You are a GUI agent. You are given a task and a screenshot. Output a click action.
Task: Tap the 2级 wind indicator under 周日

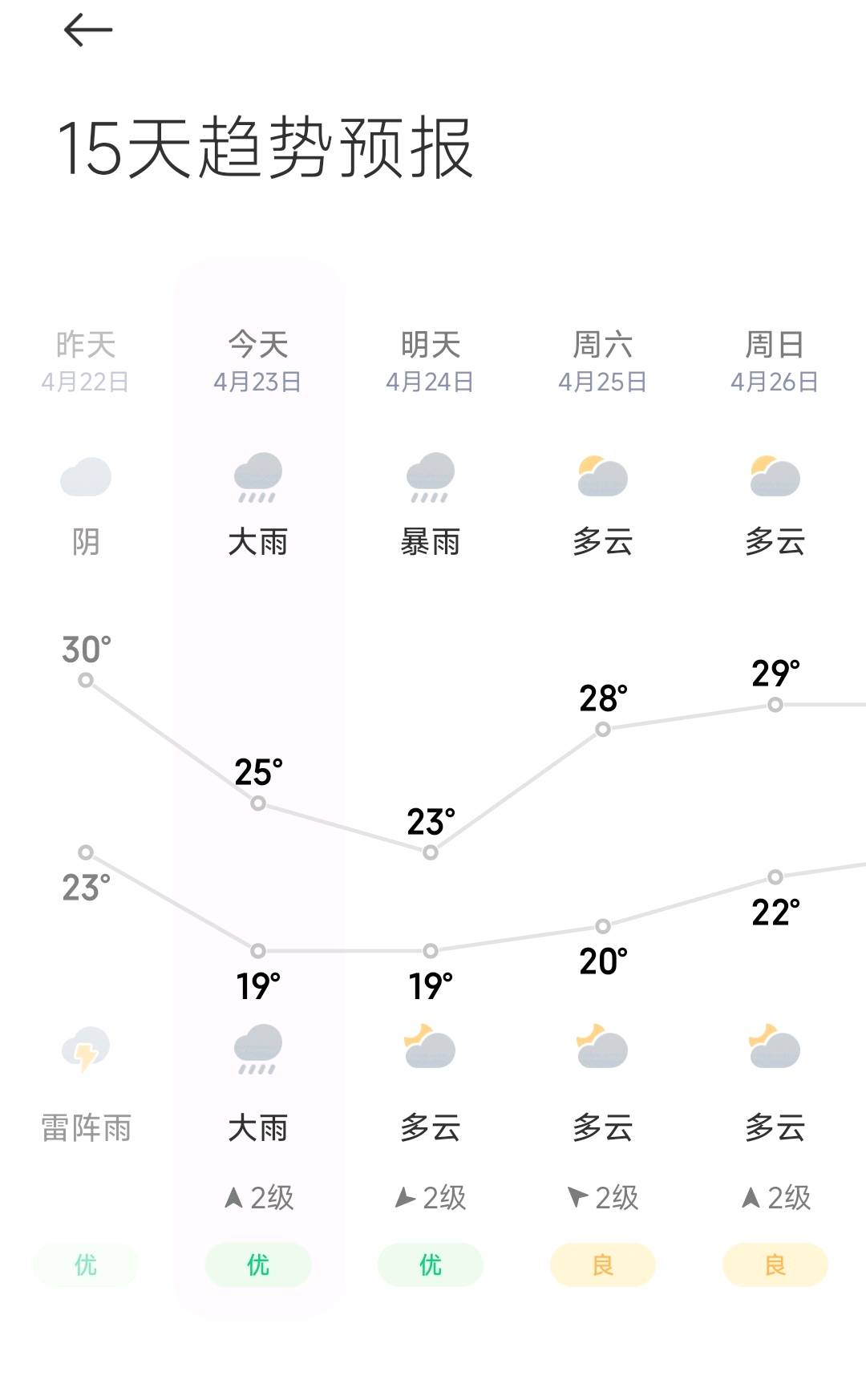772,1198
